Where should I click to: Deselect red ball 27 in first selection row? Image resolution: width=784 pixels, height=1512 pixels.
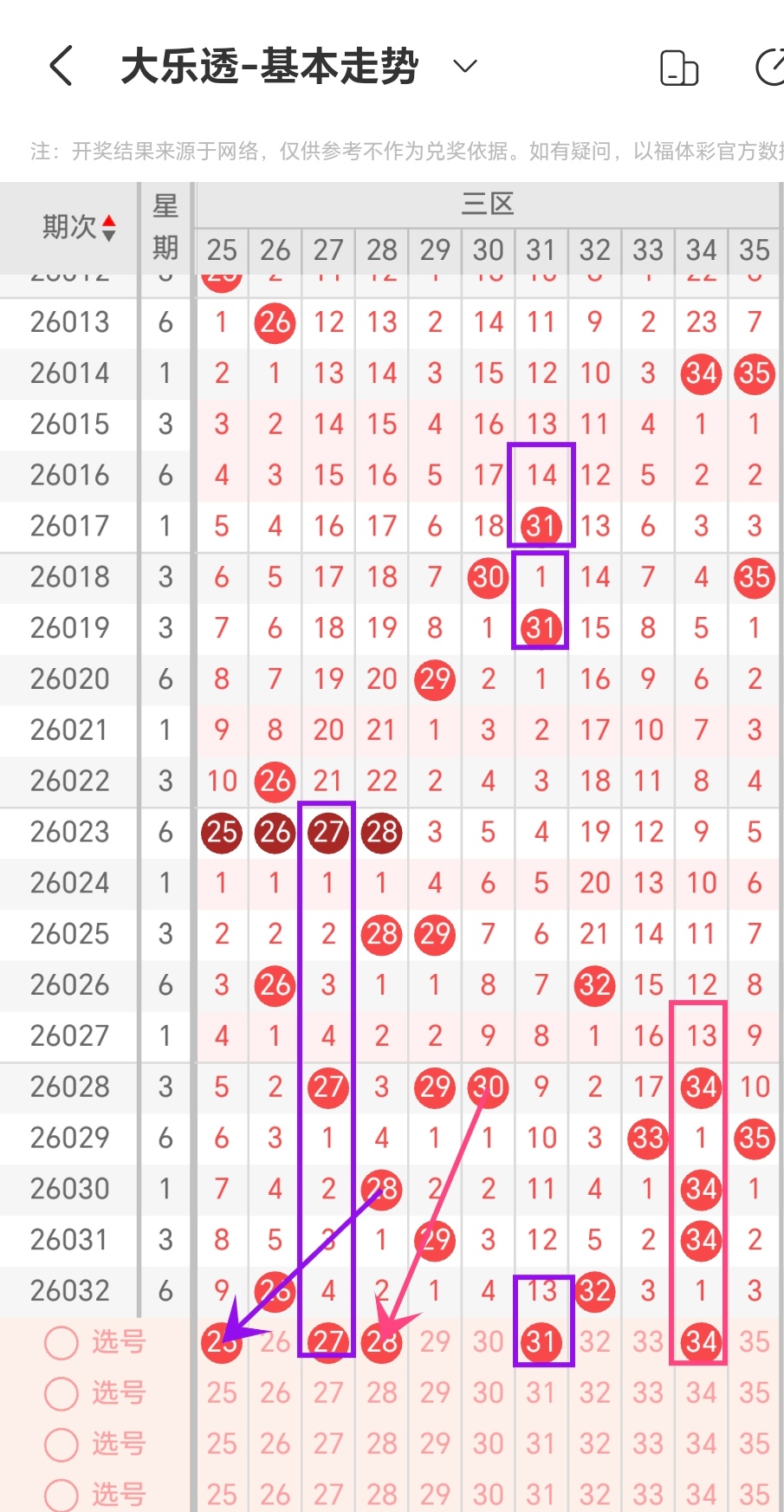tap(328, 1342)
